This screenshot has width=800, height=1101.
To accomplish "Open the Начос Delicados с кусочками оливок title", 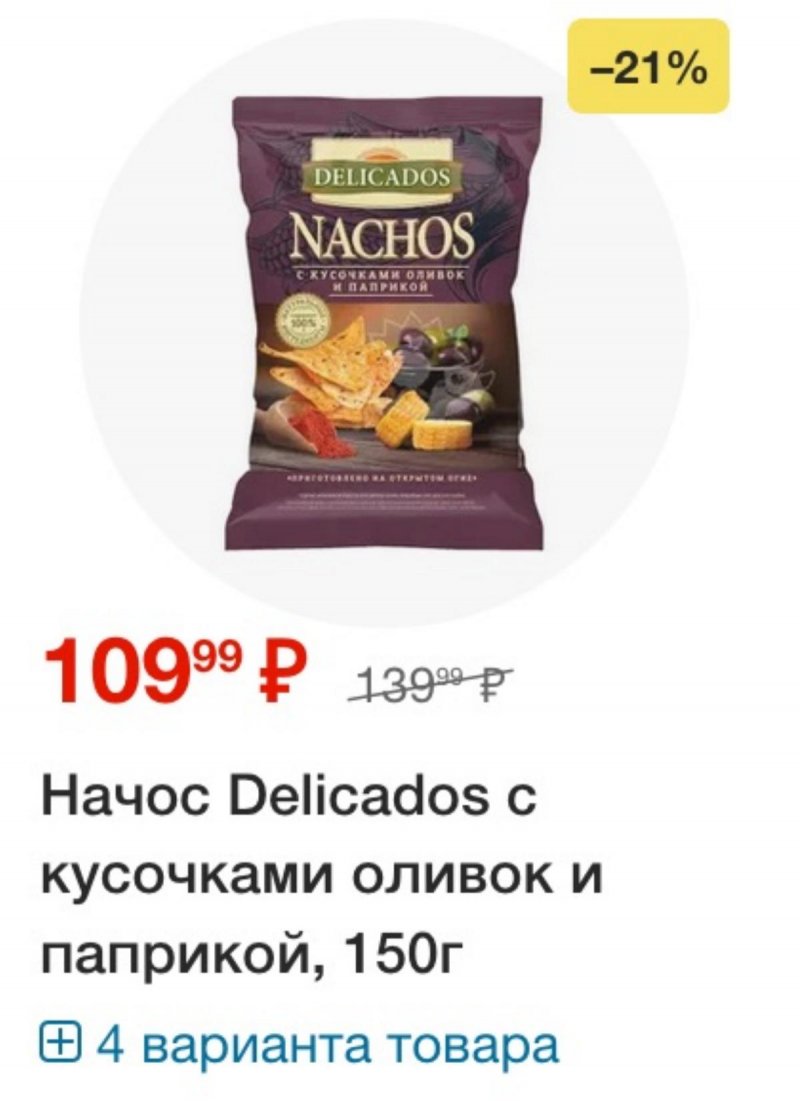I will pyautogui.click(x=322, y=878).
